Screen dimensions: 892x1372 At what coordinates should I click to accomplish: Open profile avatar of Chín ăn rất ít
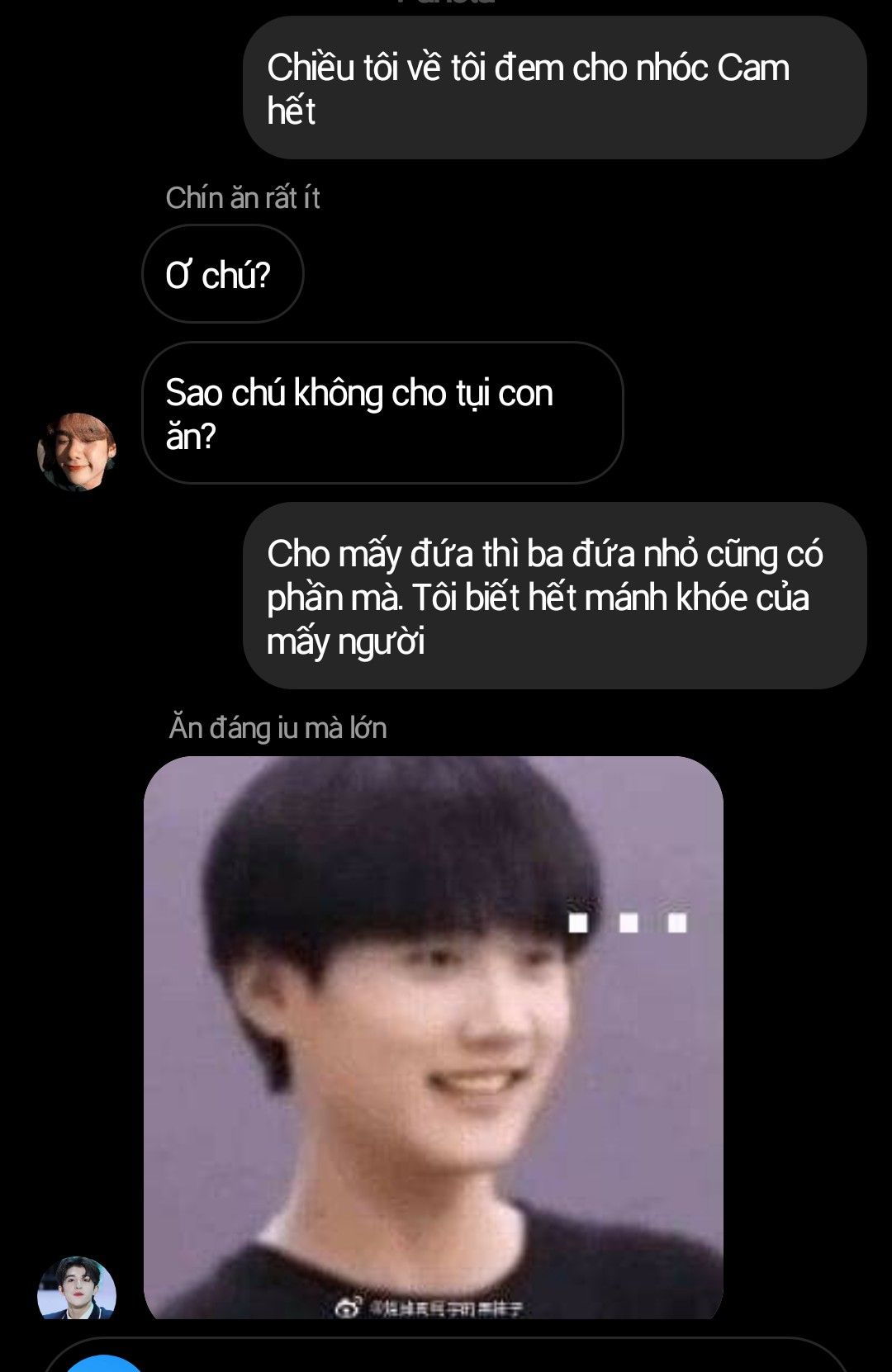77,452
